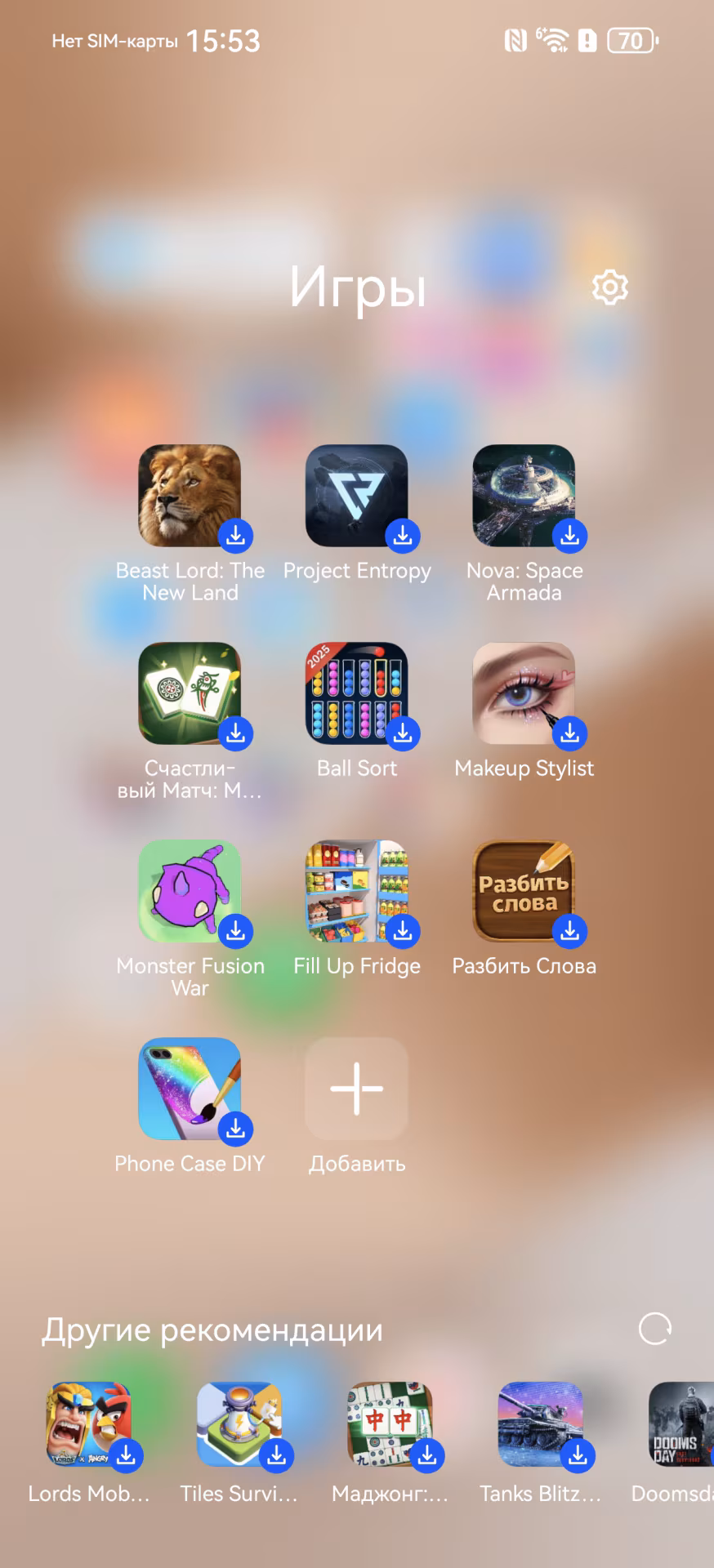
Task: Open the recommended Lords Mobile game
Action: 89,1424
